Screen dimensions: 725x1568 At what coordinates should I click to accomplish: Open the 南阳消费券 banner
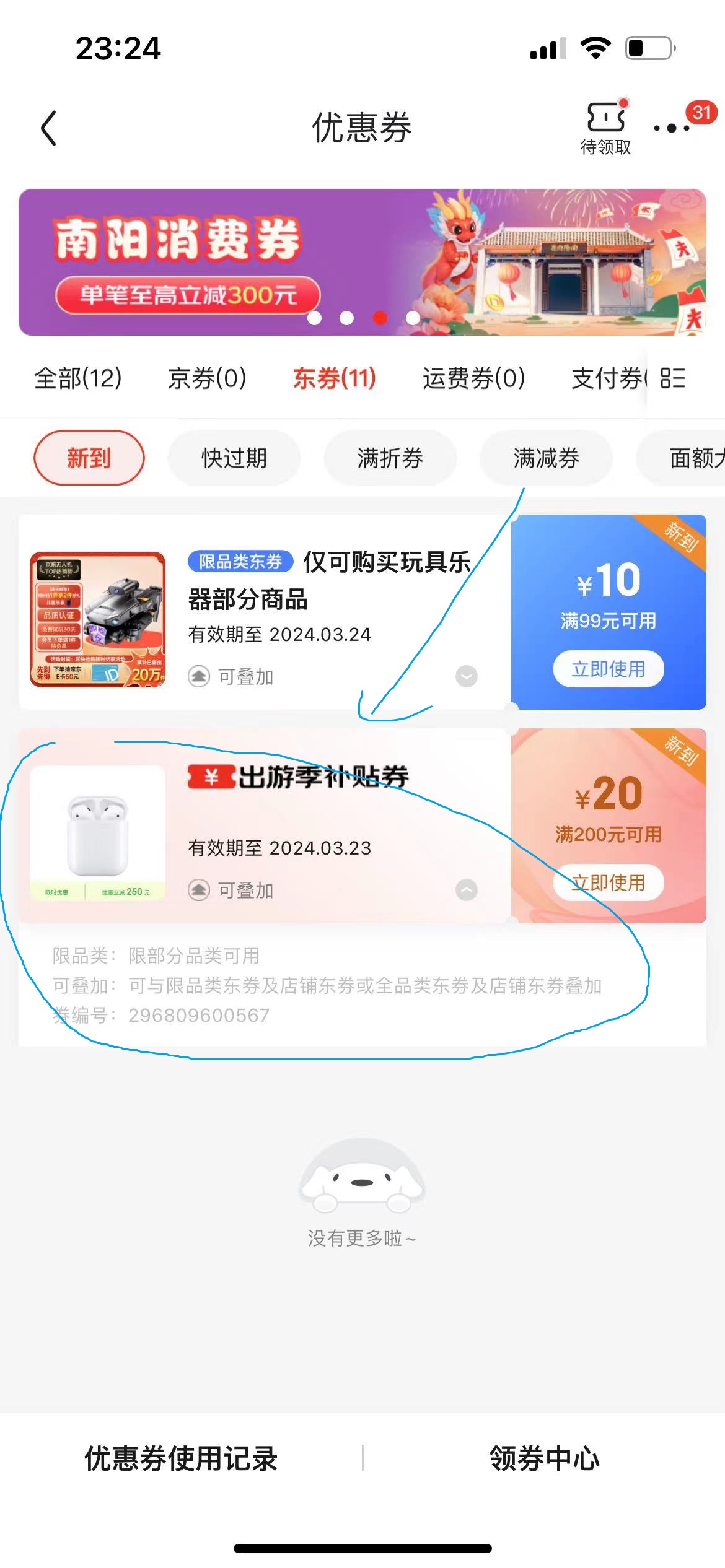362,262
